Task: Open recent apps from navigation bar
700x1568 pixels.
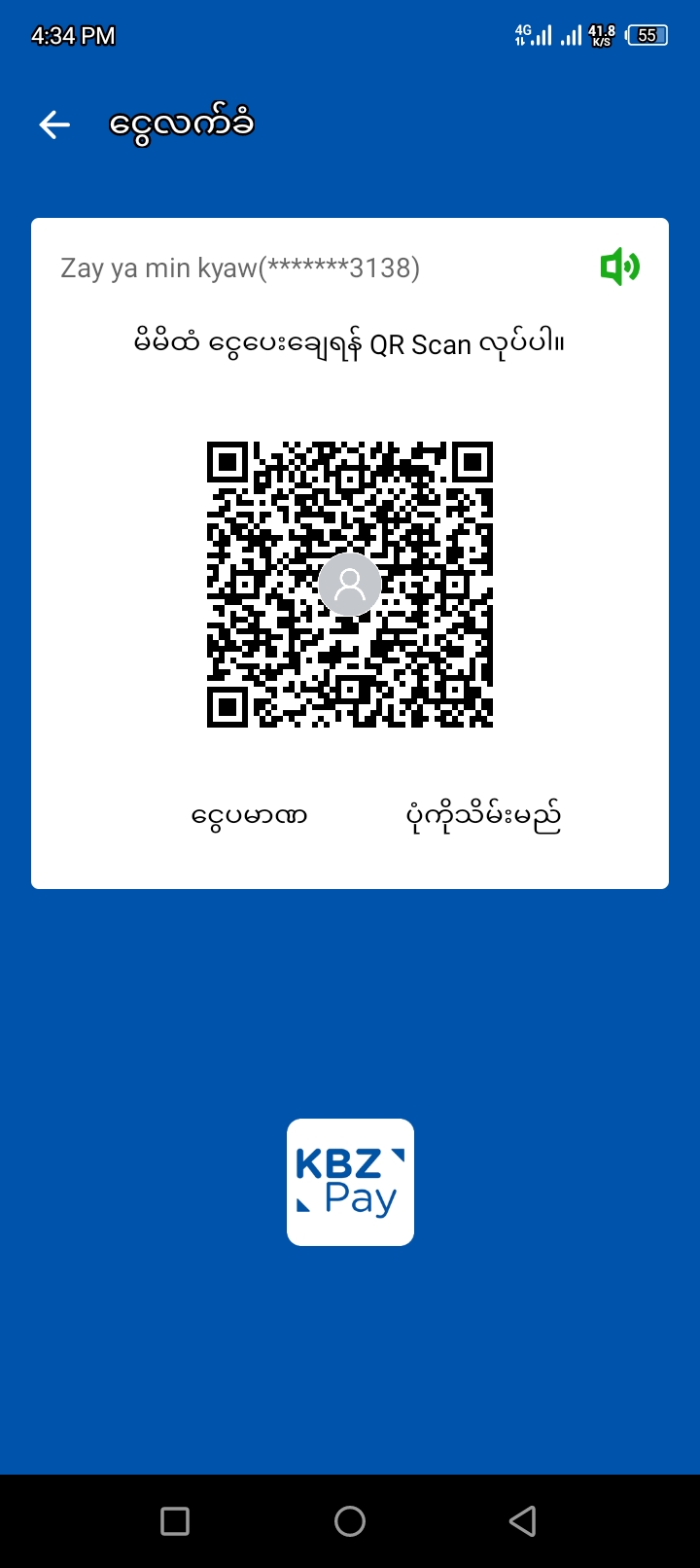Action: click(175, 1521)
